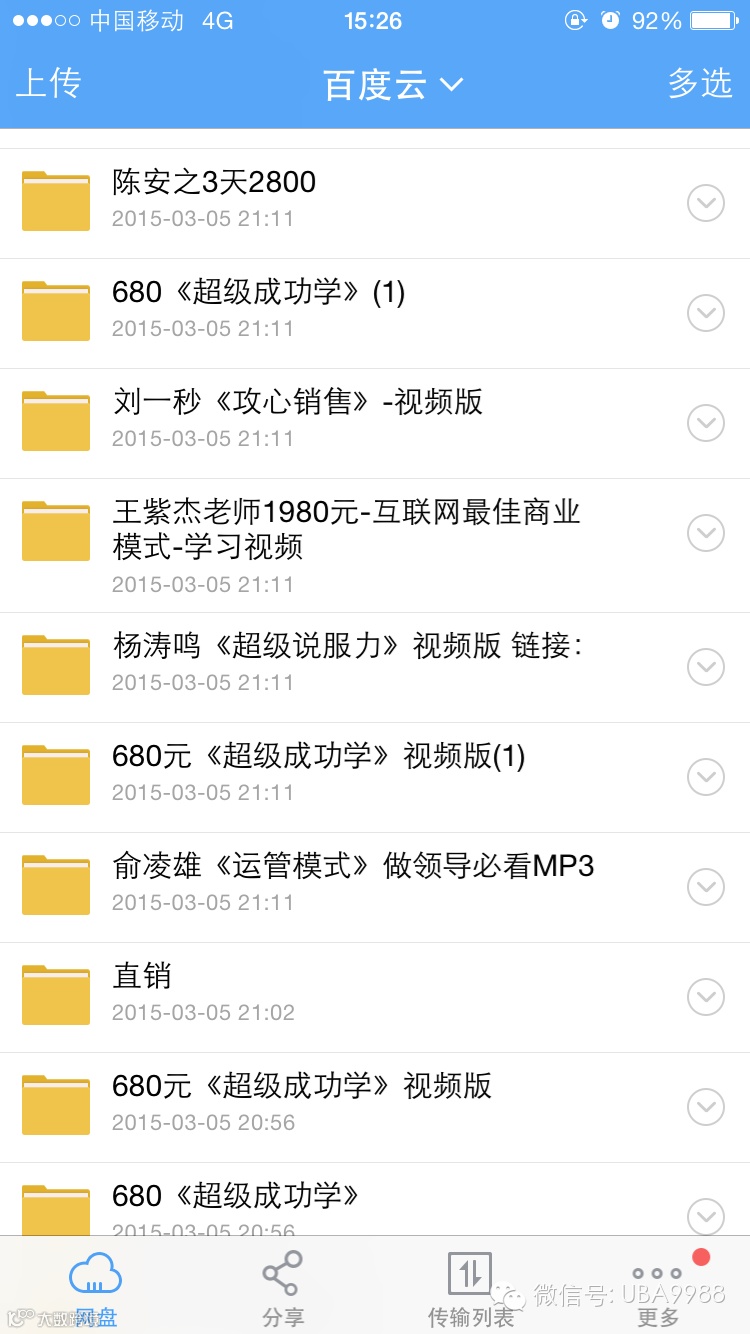This screenshot has width=750, height=1334.
Task: Tap 多选 to multi-select files
Action: 700,84
